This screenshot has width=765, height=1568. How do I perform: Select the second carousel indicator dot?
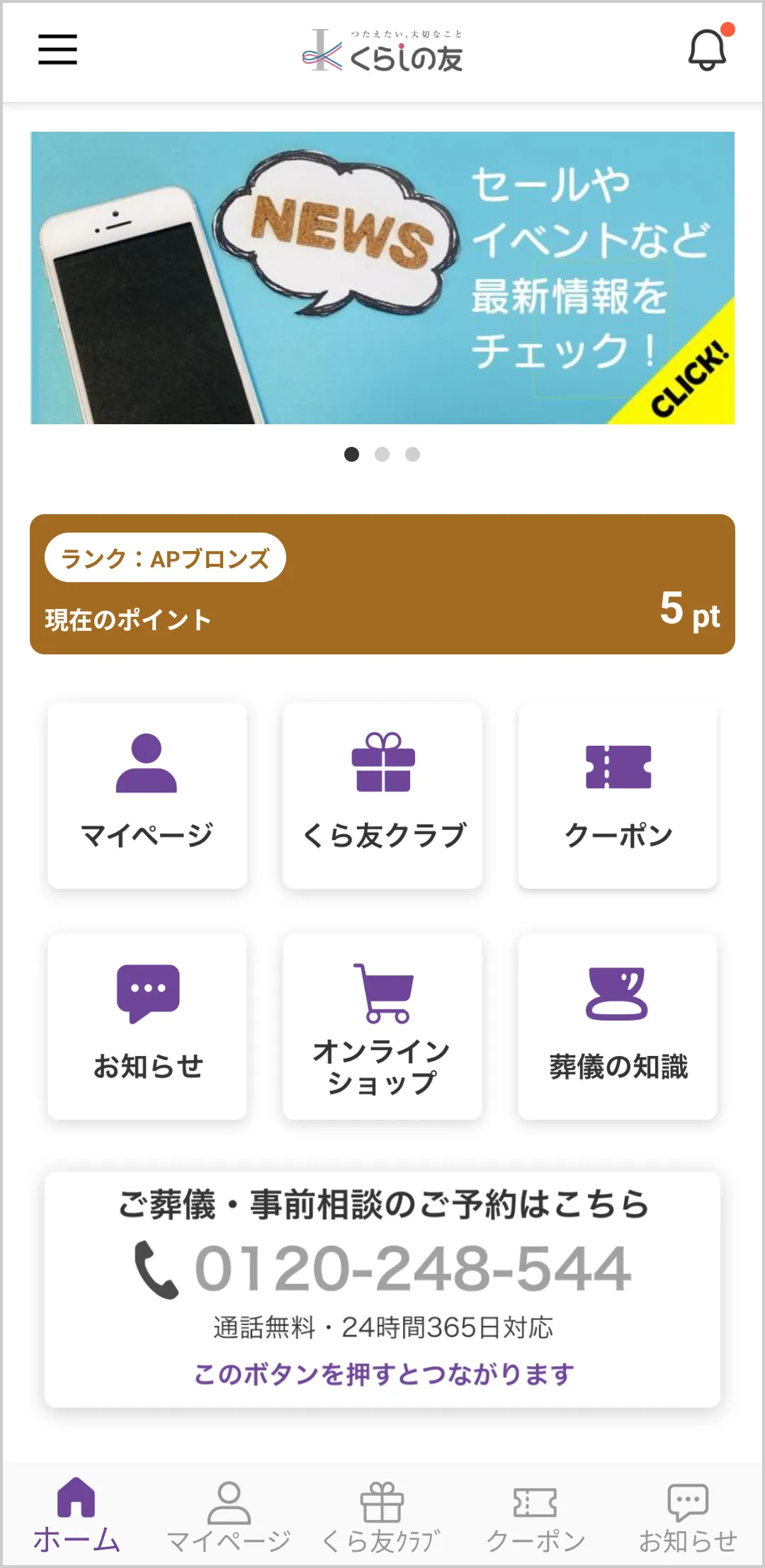pos(382,455)
